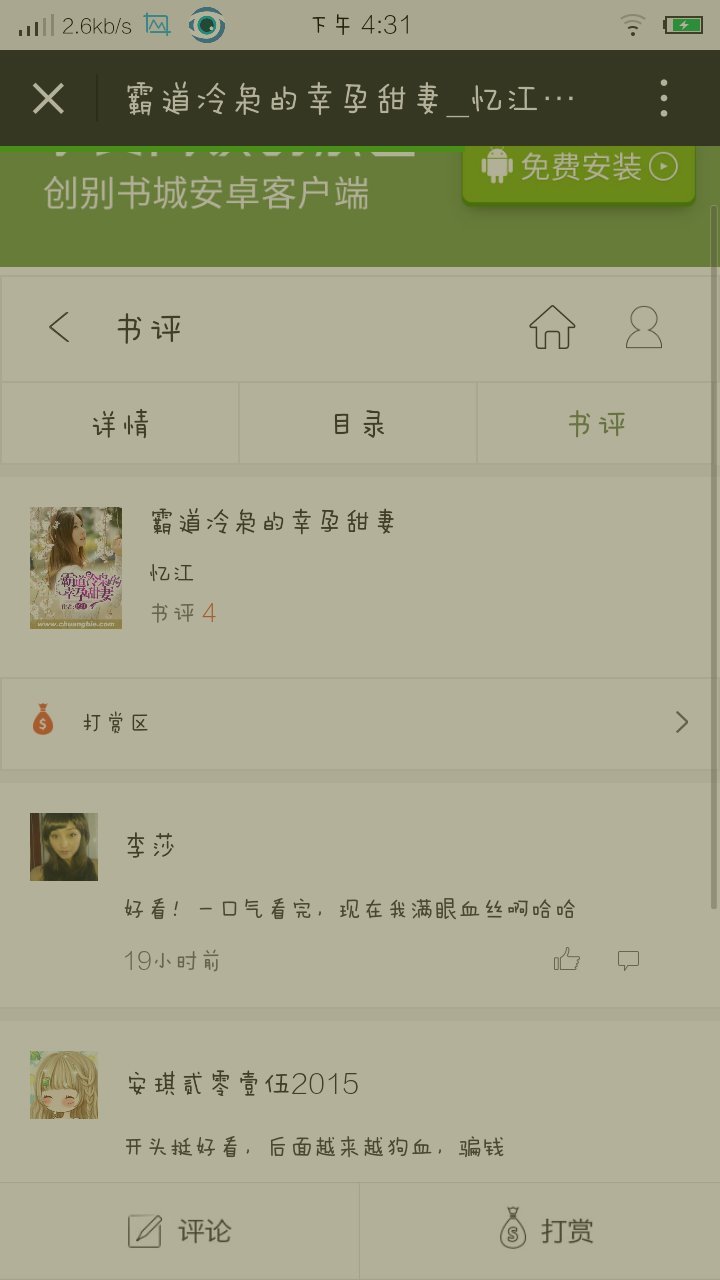The image size is (720, 1280).
Task: Tap the 免费安装 install button
Action: (x=579, y=167)
